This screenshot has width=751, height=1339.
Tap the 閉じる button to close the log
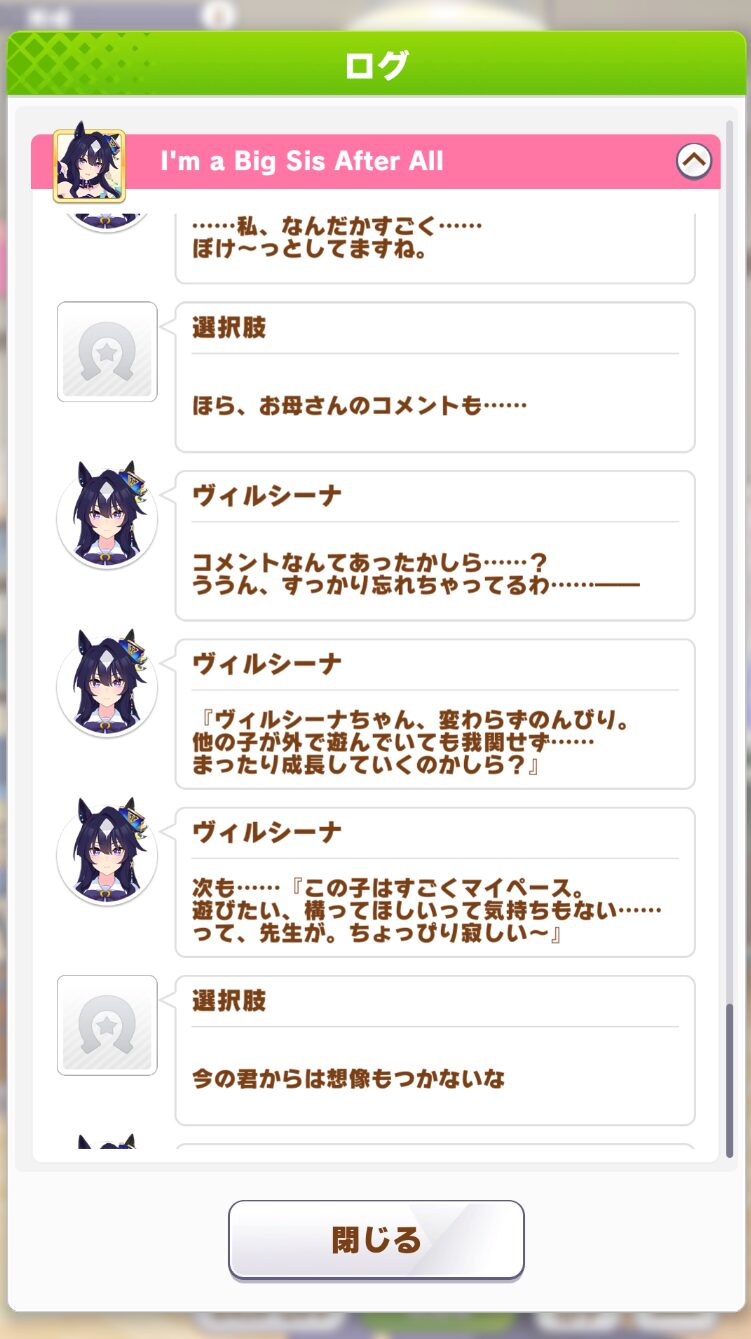pyautogui.click(x=376, y=1240)
